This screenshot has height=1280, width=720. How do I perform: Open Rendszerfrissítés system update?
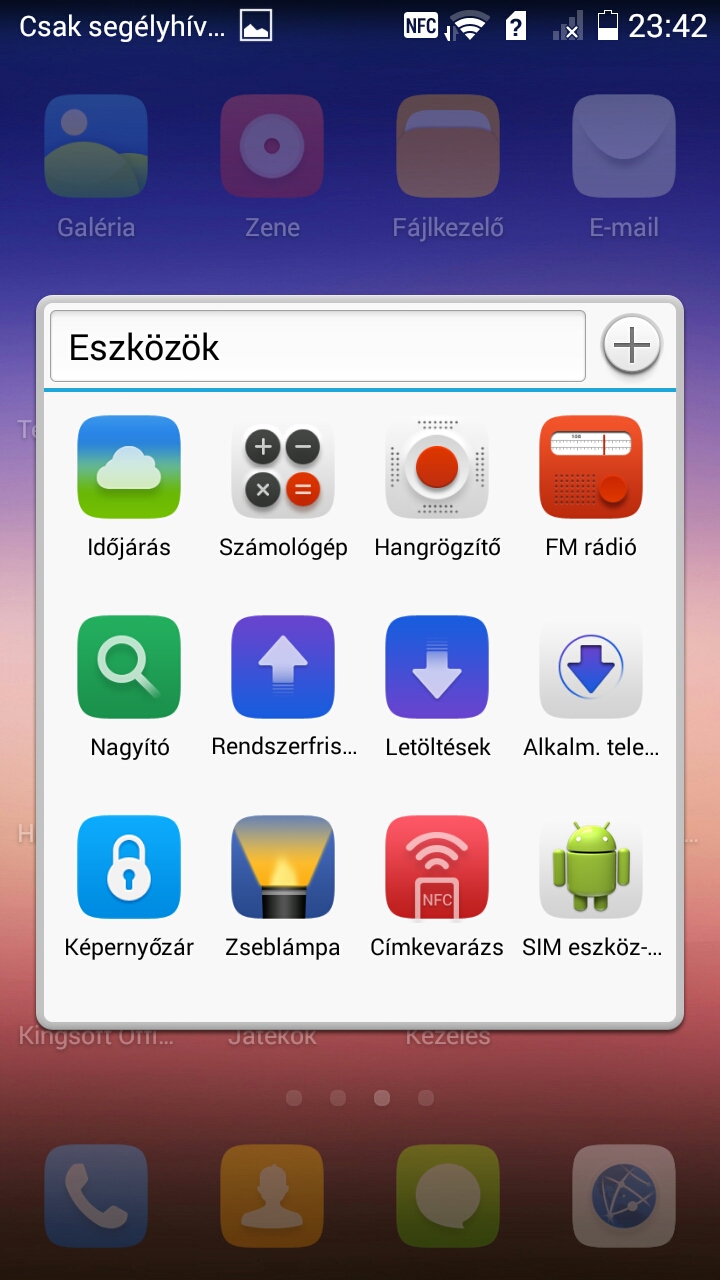point(283,667)
